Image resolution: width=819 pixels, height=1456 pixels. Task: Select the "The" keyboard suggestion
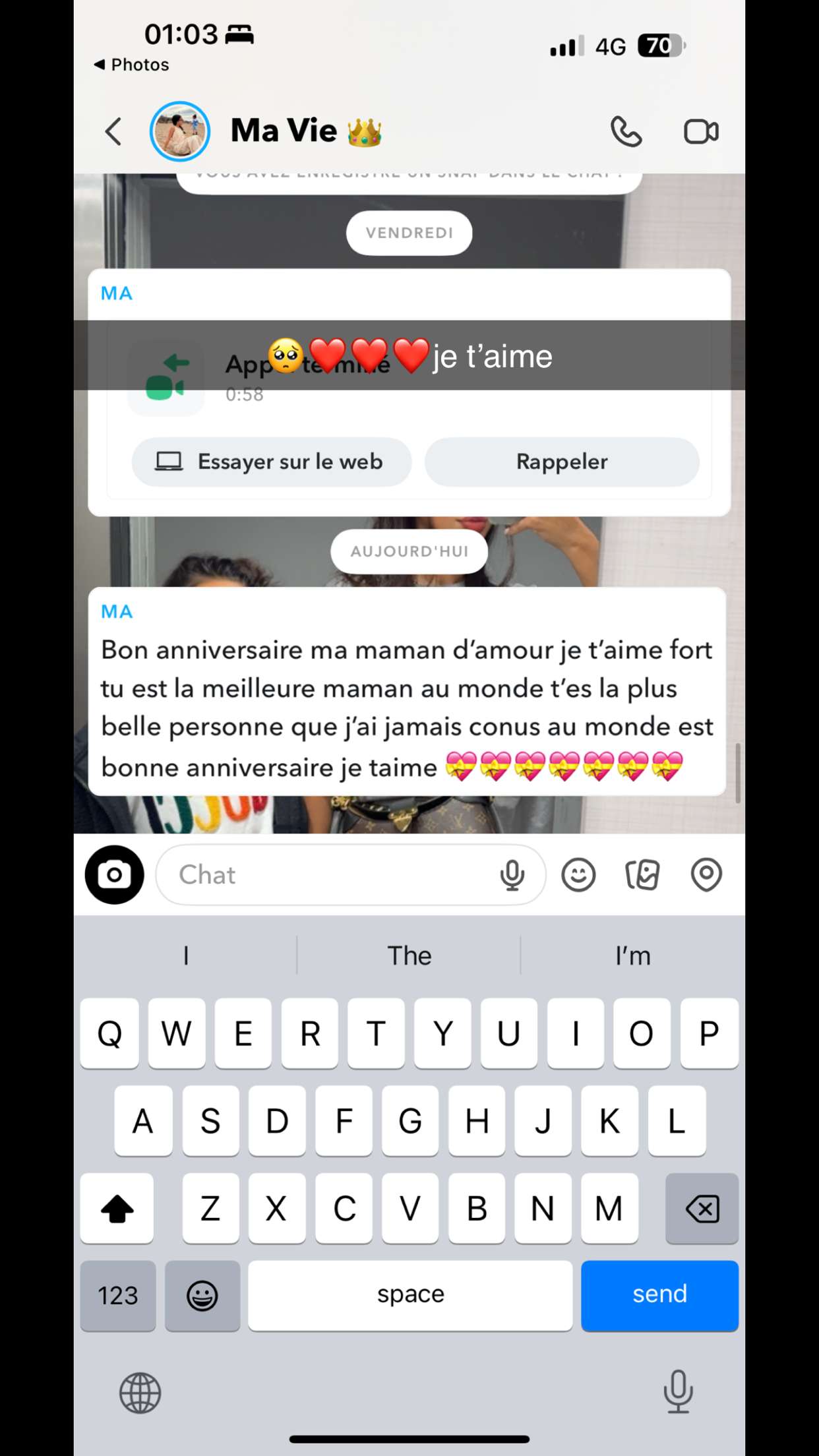[409, 956]
